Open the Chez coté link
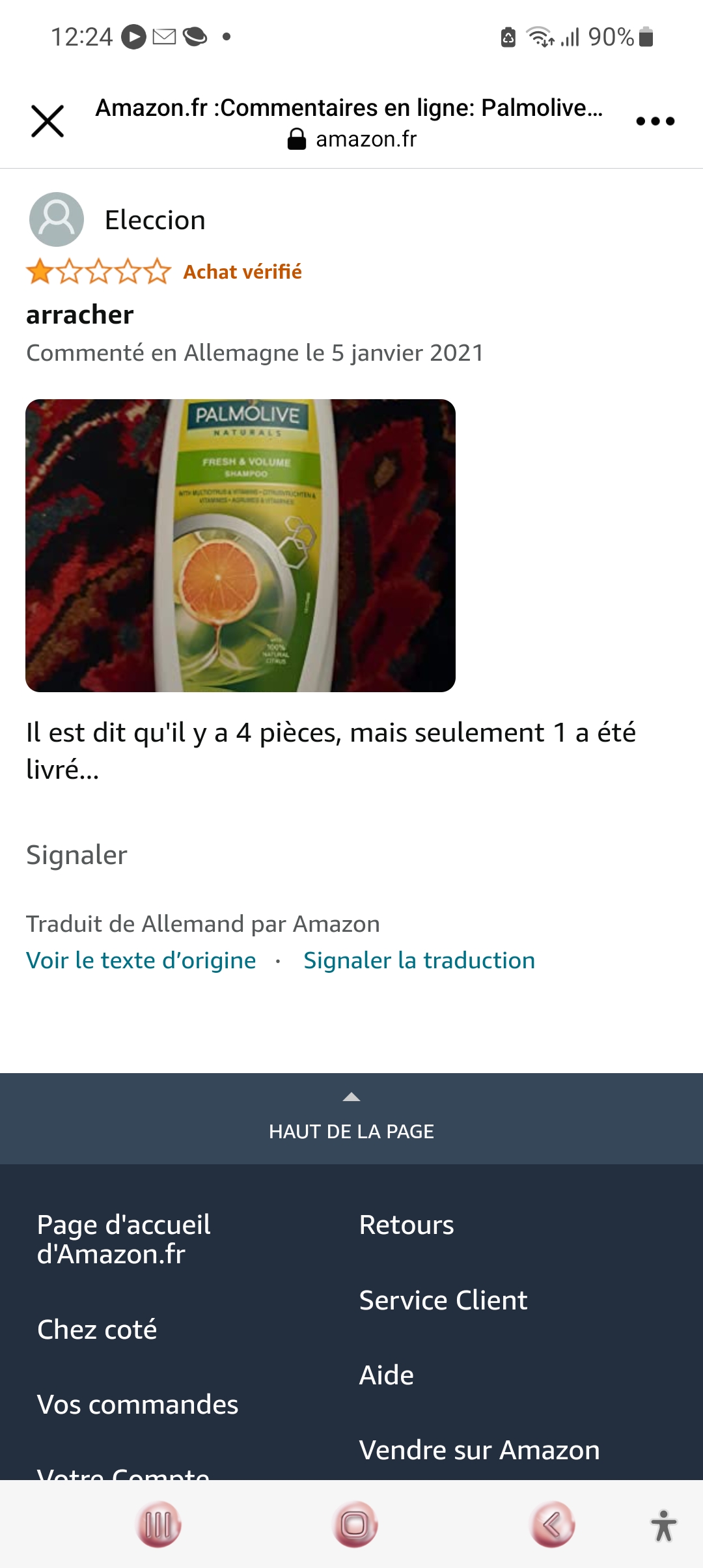This screenshot has width=703, height=1568. pos(97,1330)
